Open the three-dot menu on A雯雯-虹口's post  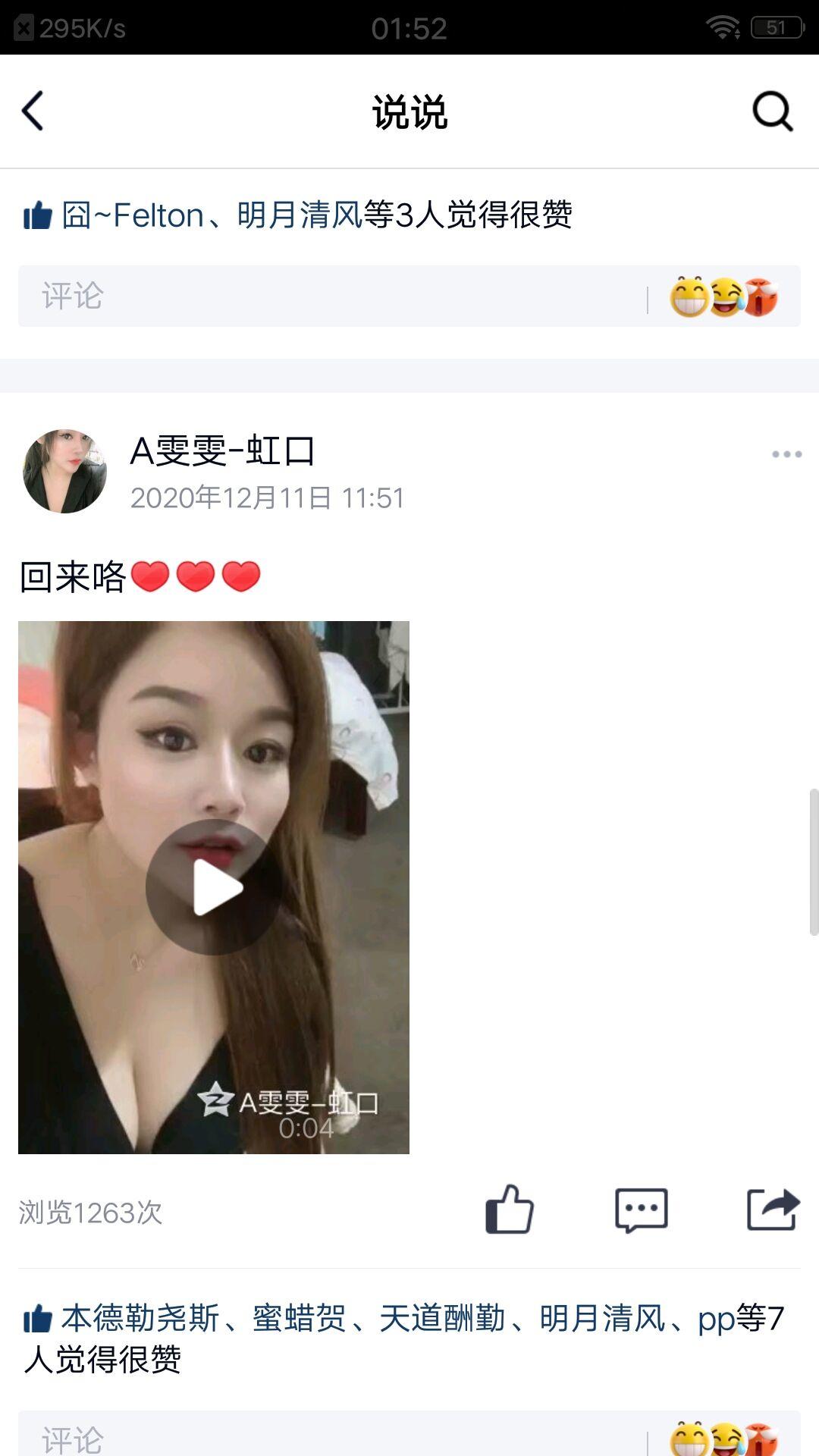click(786, 454)
